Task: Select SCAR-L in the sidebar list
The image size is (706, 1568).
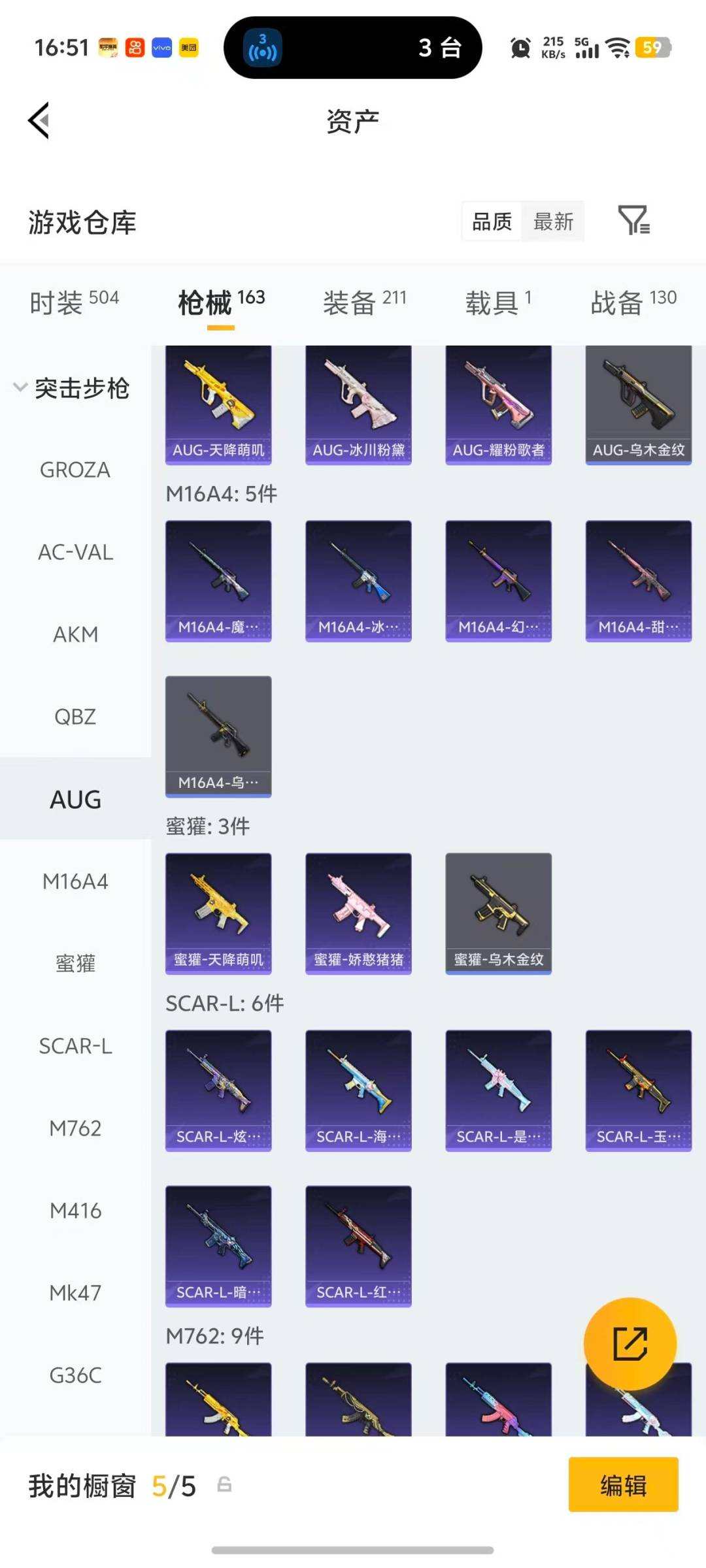Action: 75,1046
